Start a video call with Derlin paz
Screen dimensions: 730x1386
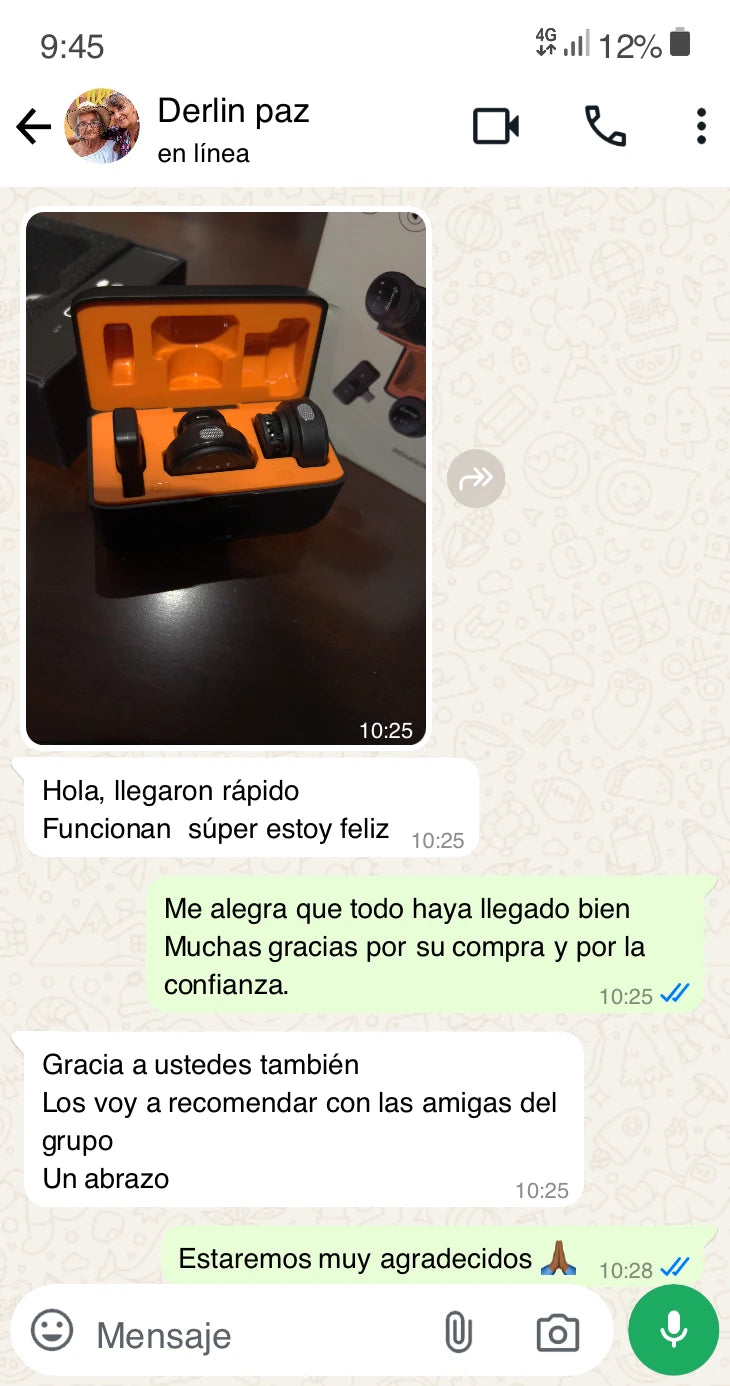[x=495, y=127]
